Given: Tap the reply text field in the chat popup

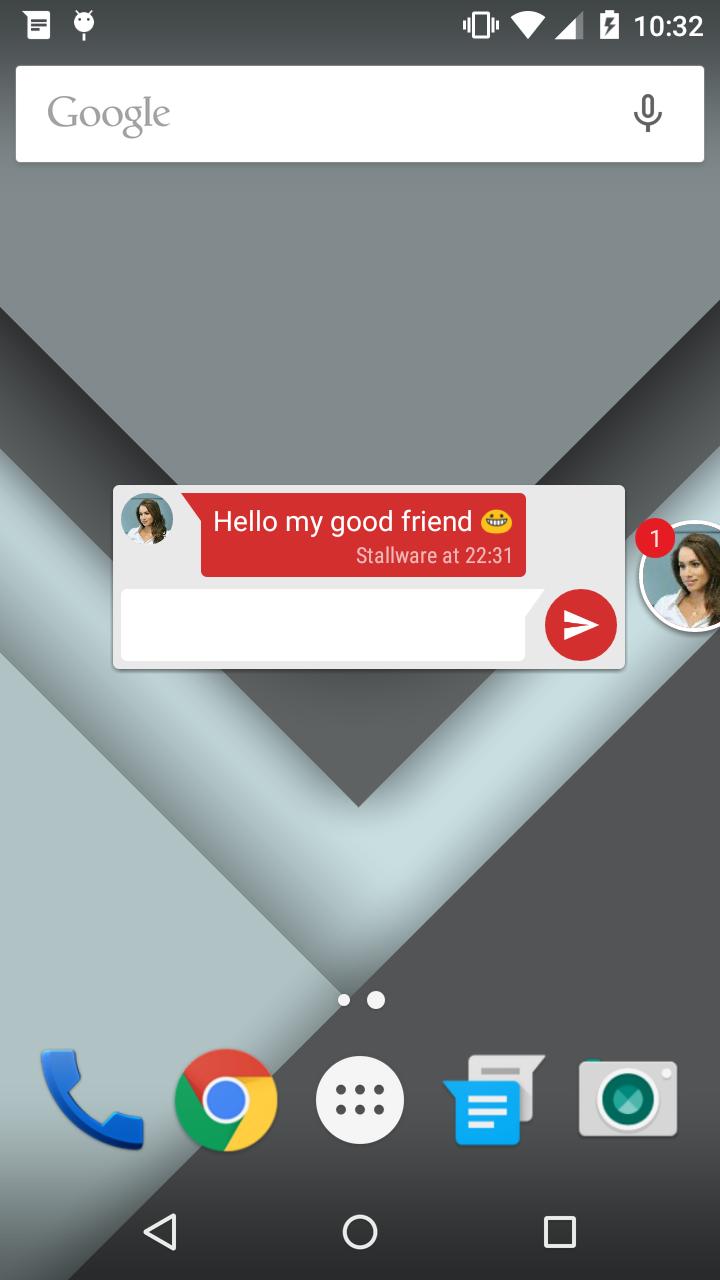Looking at the screenshot, I should (x=320, y=625).
